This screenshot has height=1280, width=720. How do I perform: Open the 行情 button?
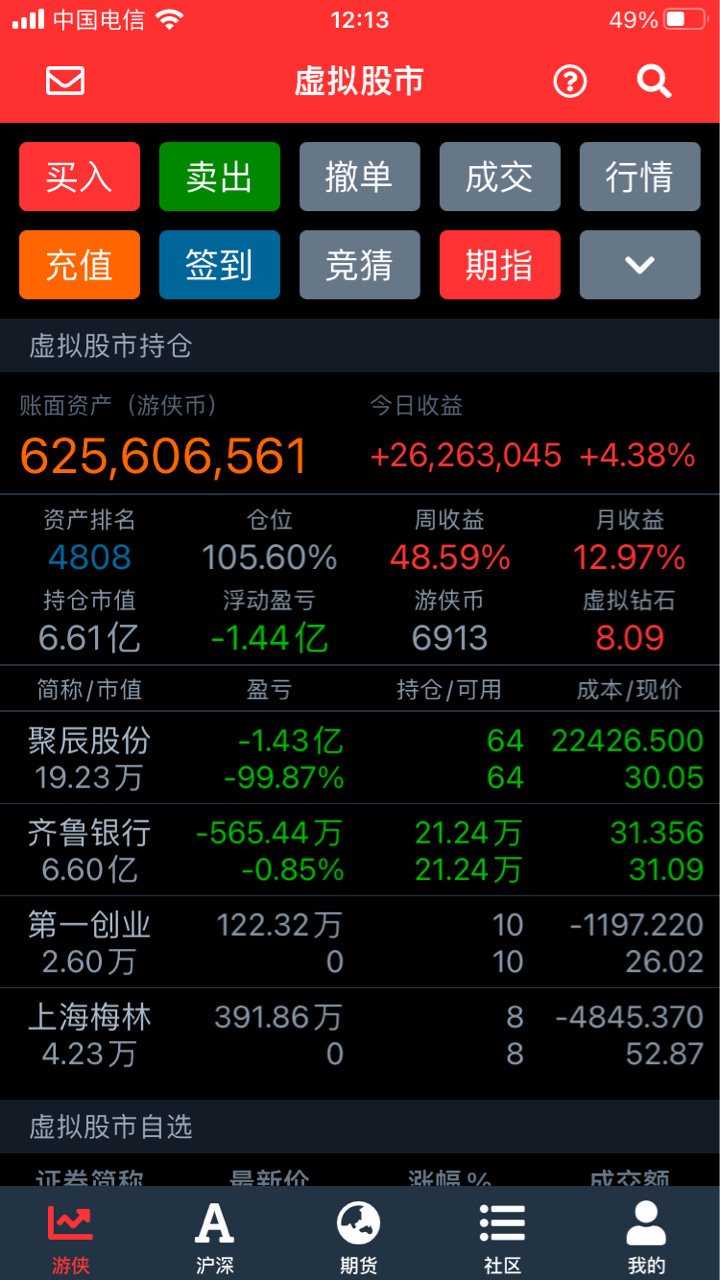[639, 177]
